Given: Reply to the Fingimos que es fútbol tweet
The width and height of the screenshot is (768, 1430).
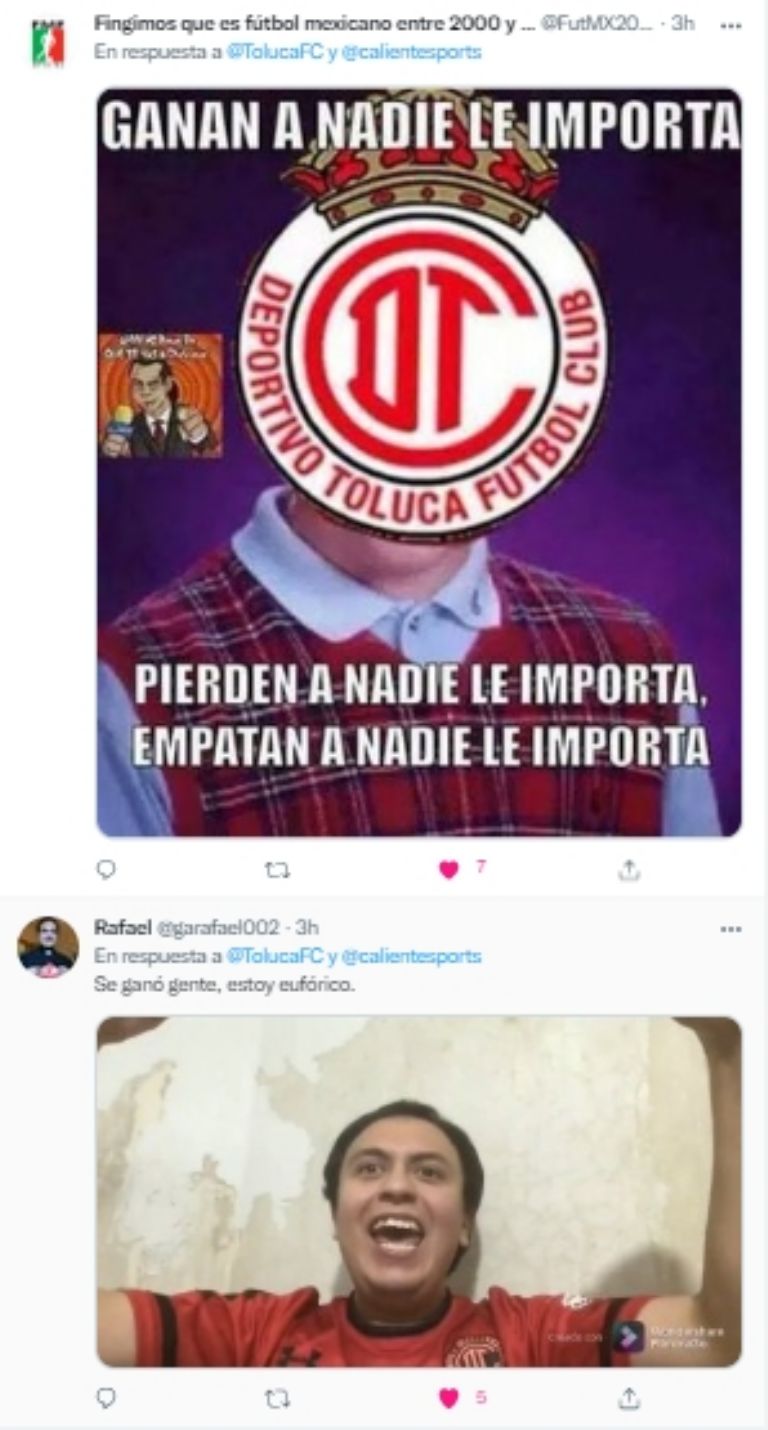Looking at the screenshot, I should (107, 870).
